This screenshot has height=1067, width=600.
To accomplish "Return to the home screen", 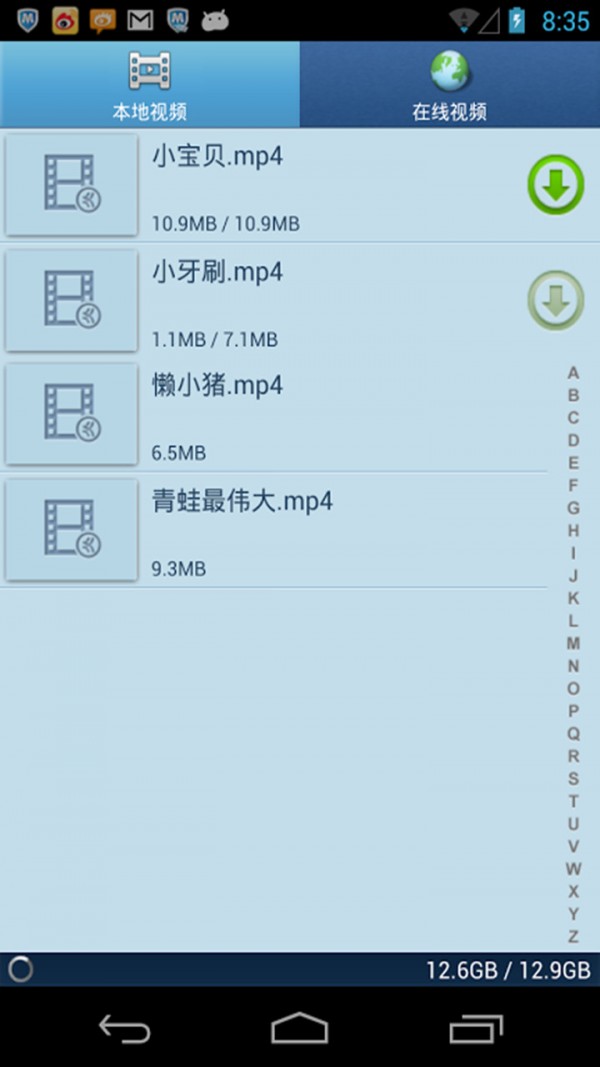I will tap(299, 1028).
